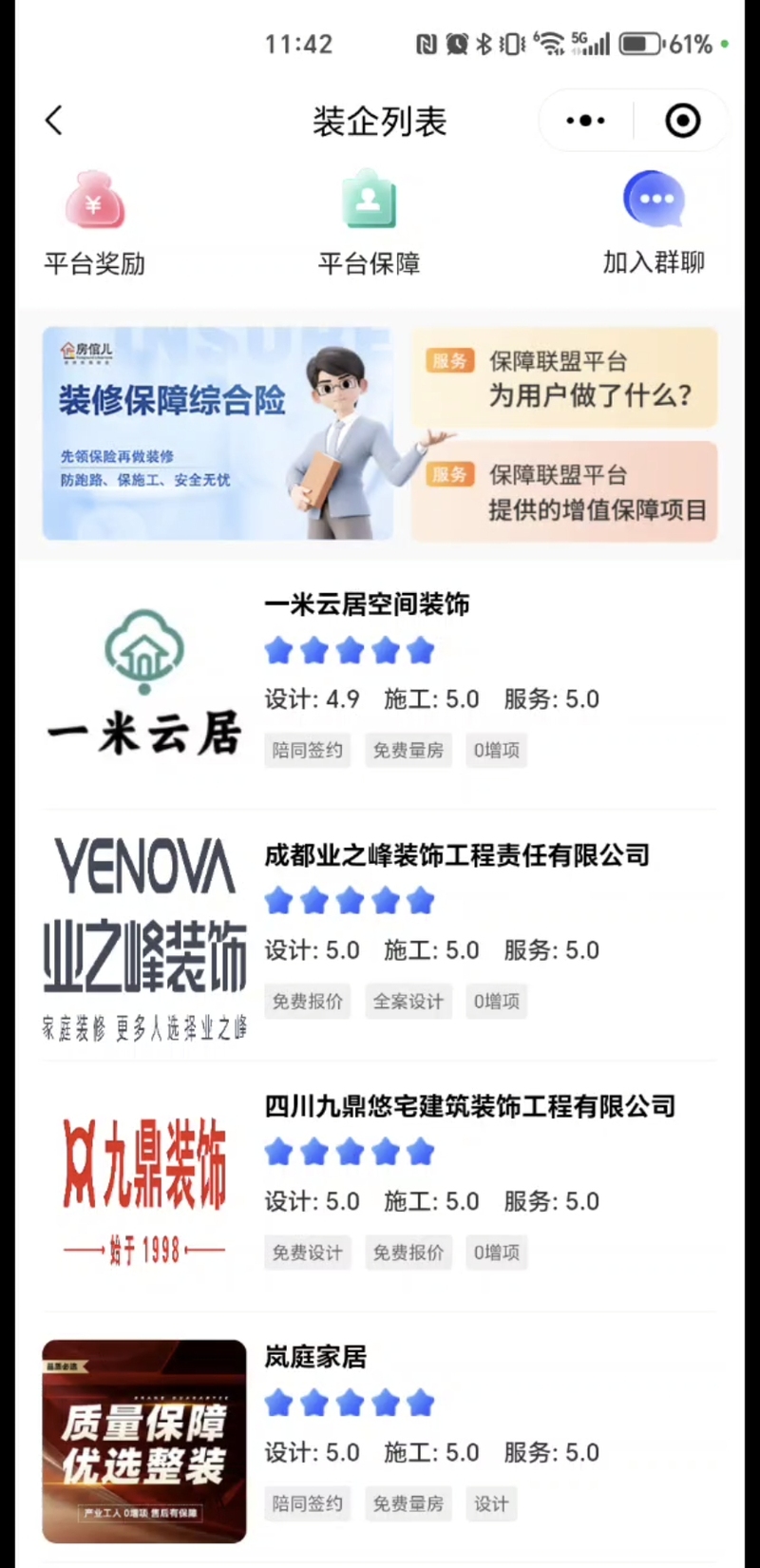This screenshot has width=760, height=1568.
Task: Open the 岚庭家居 company listing
Action: tap(380, 1439)
